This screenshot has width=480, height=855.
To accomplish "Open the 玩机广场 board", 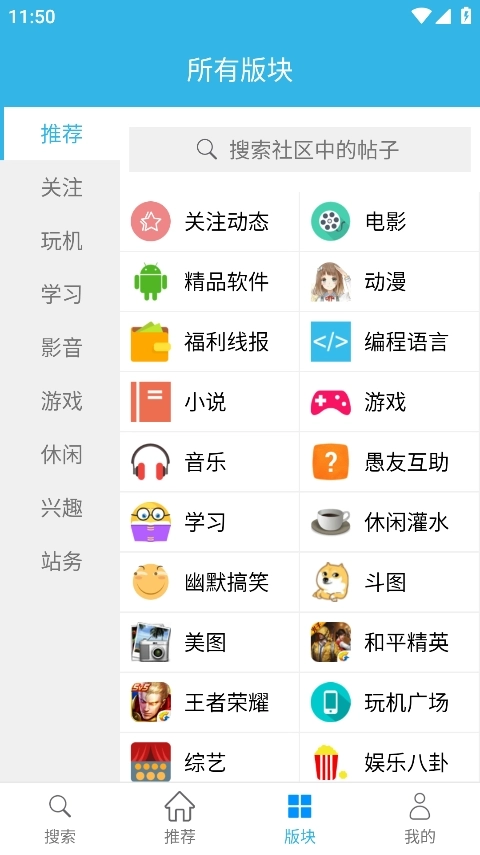I will coord(389,702).
